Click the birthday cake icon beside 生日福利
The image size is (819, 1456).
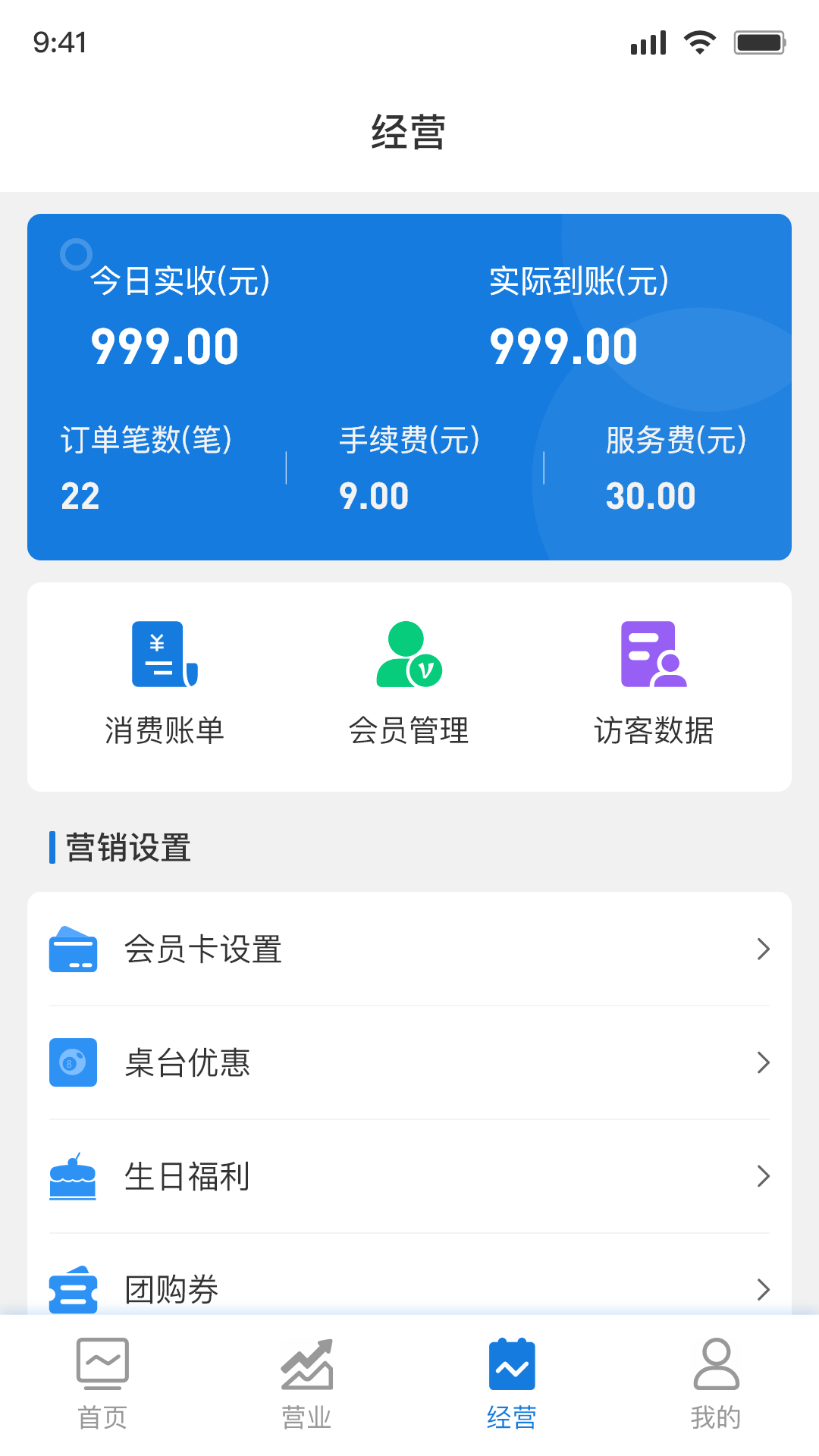[73, 1176]
